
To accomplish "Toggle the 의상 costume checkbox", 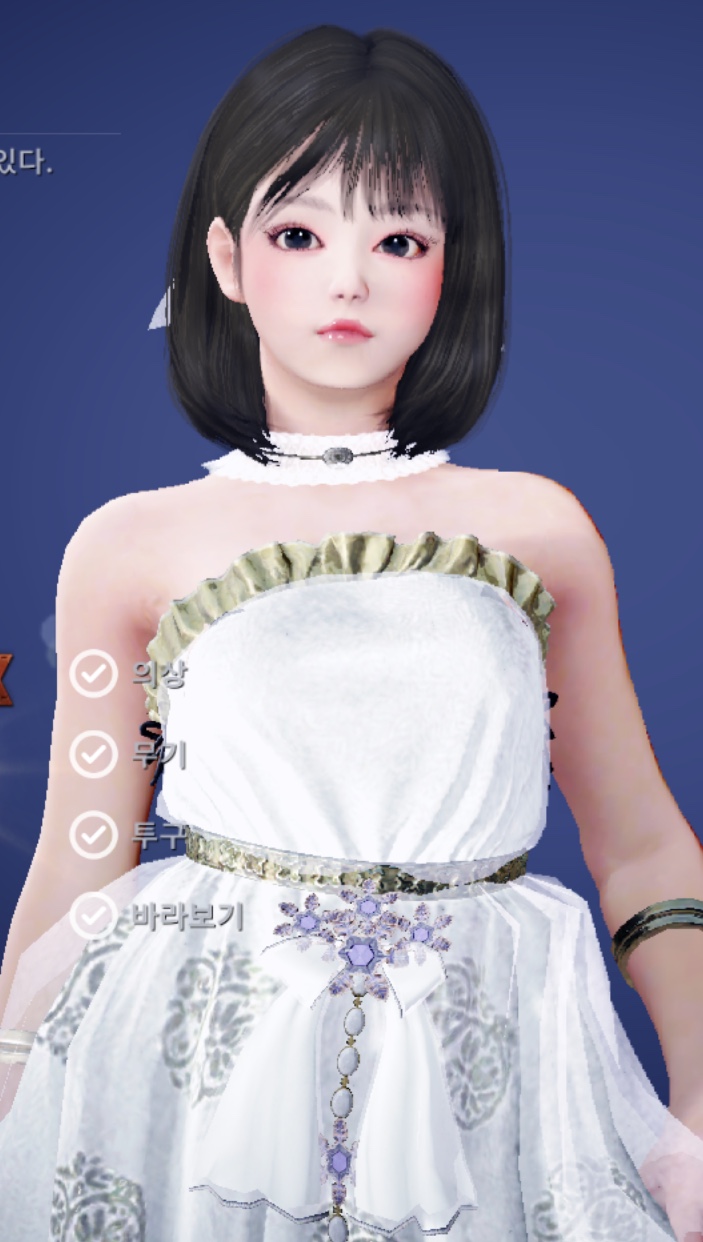I will [93, 675].
